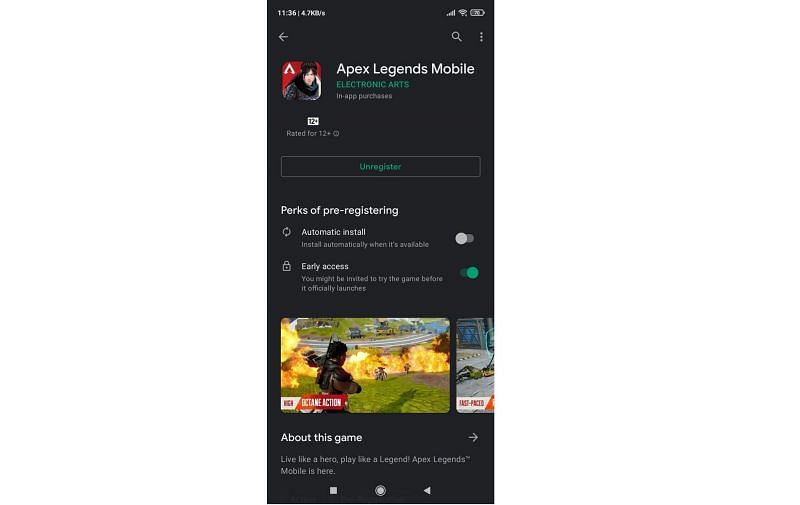Screen dimensions: 800x505
Task: Enable the Automatic install switch
Action: 464,238
